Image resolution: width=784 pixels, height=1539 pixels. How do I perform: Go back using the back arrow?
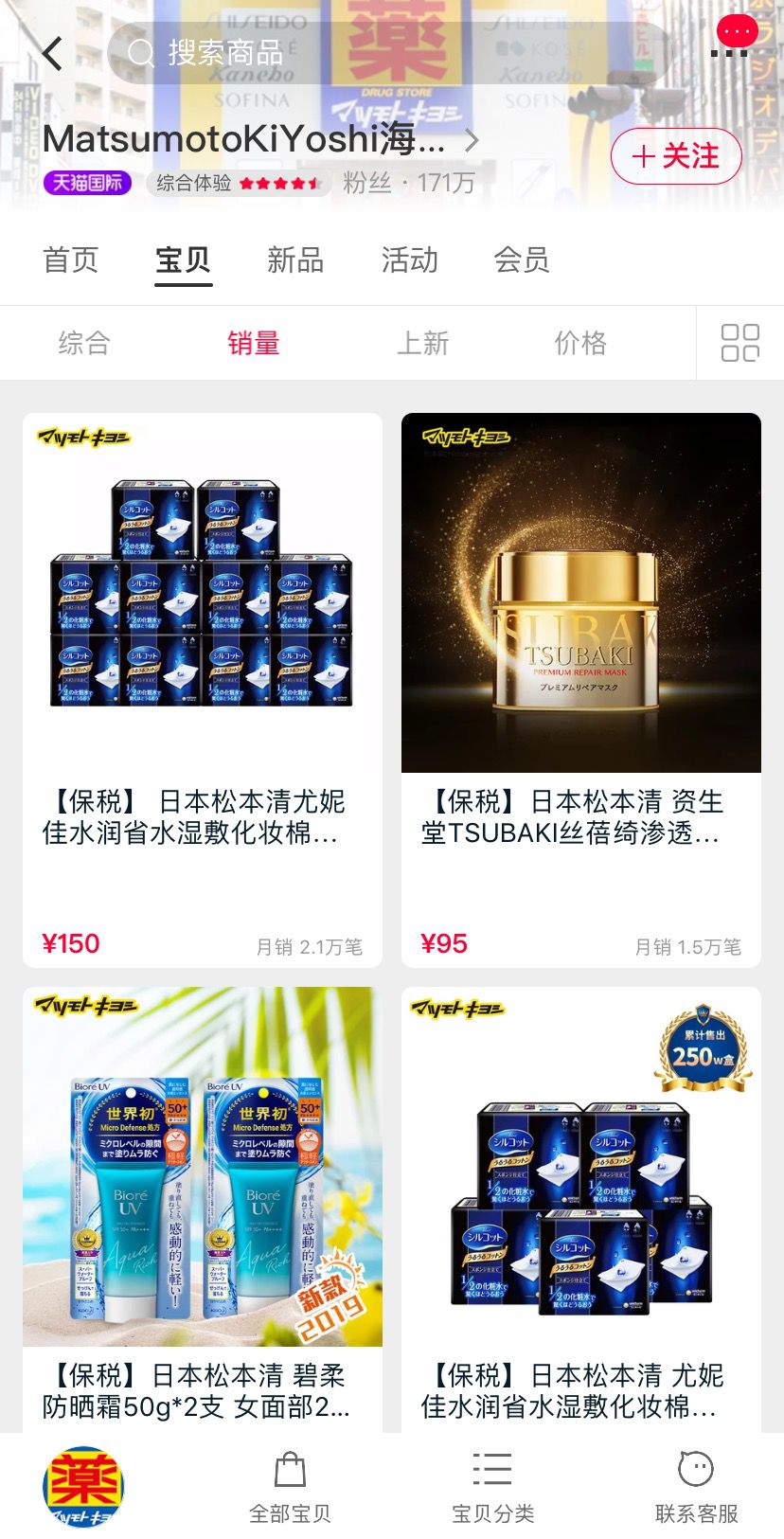(x=52, y=53)
